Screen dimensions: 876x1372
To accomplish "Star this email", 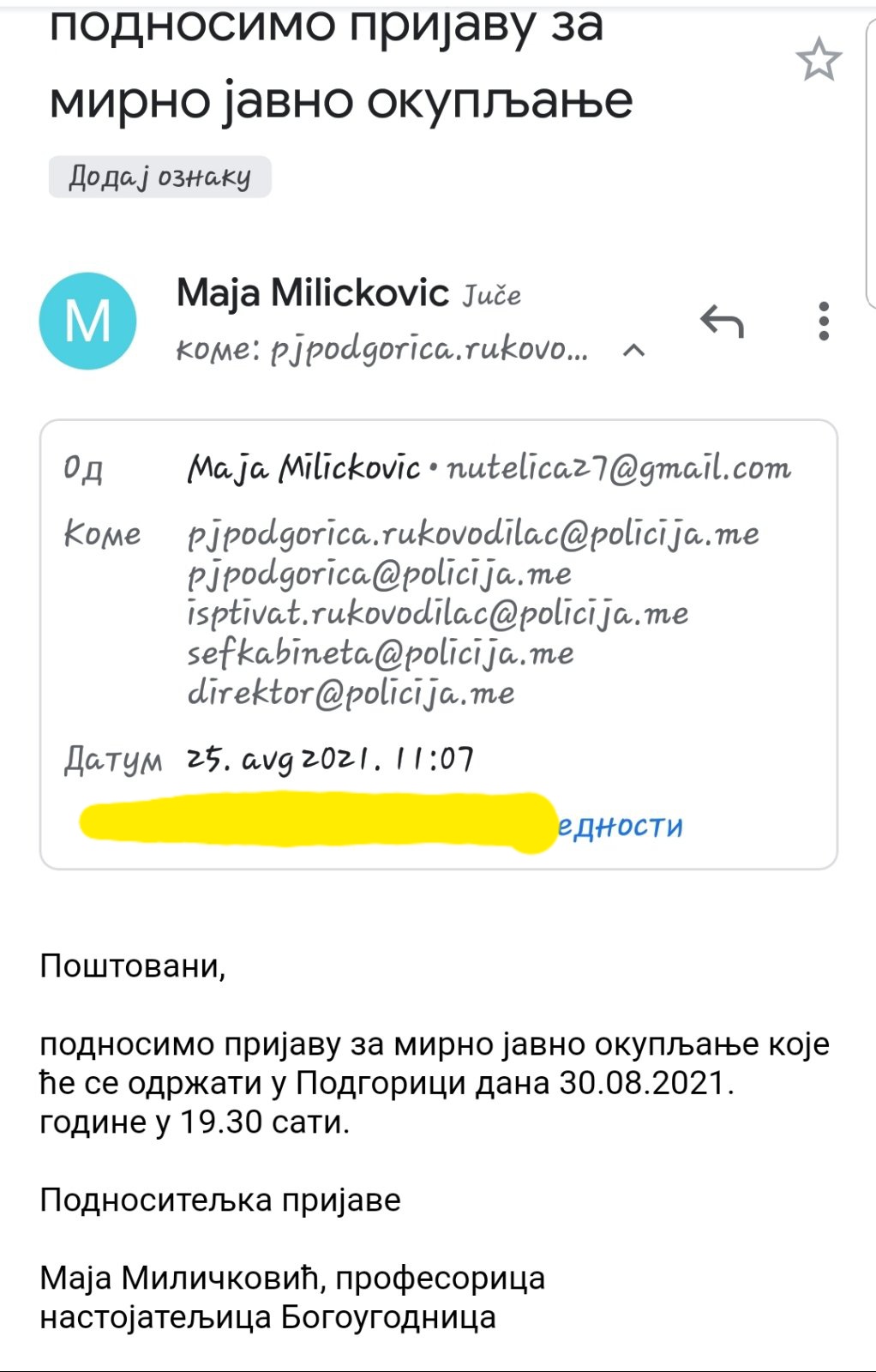I will coord(818,60).
